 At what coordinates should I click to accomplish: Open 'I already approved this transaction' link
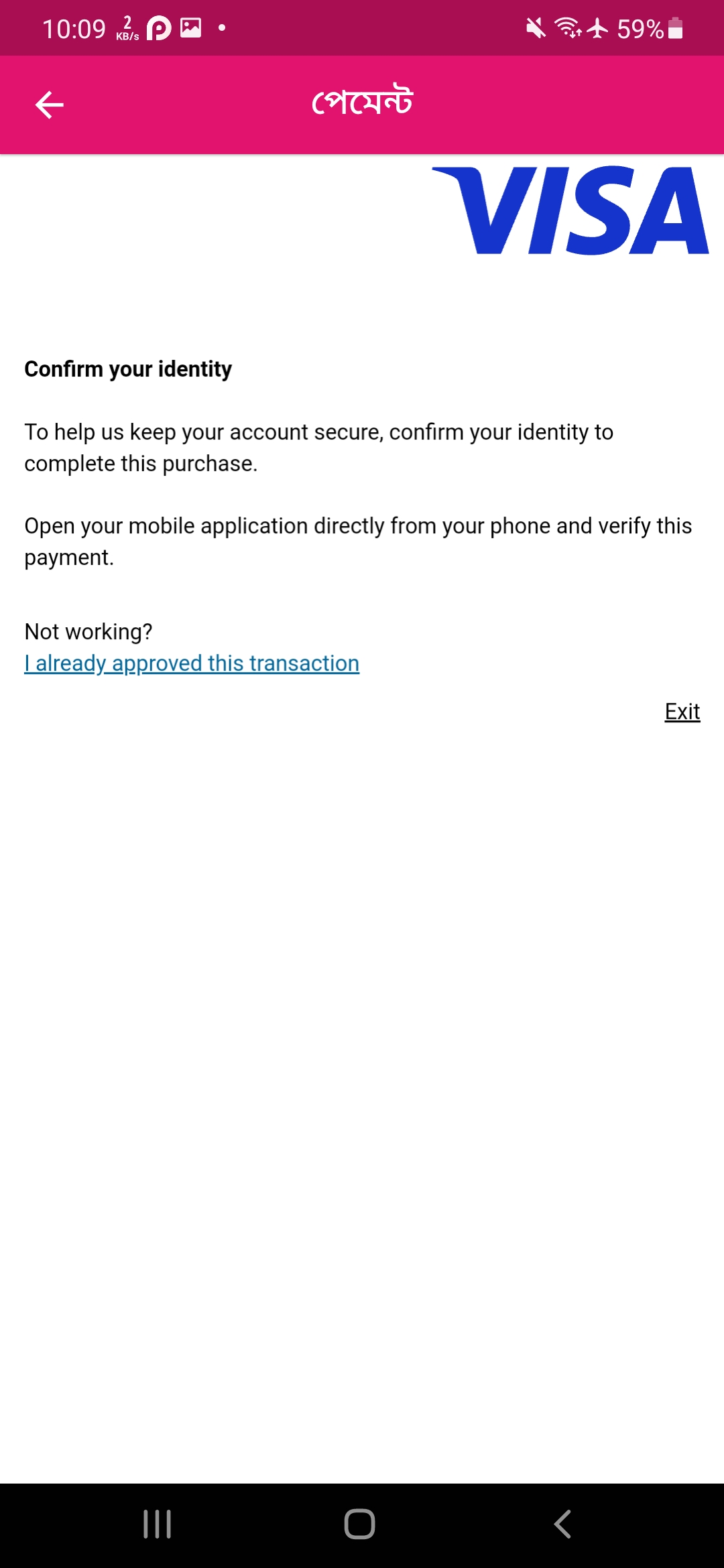[192, 663]
